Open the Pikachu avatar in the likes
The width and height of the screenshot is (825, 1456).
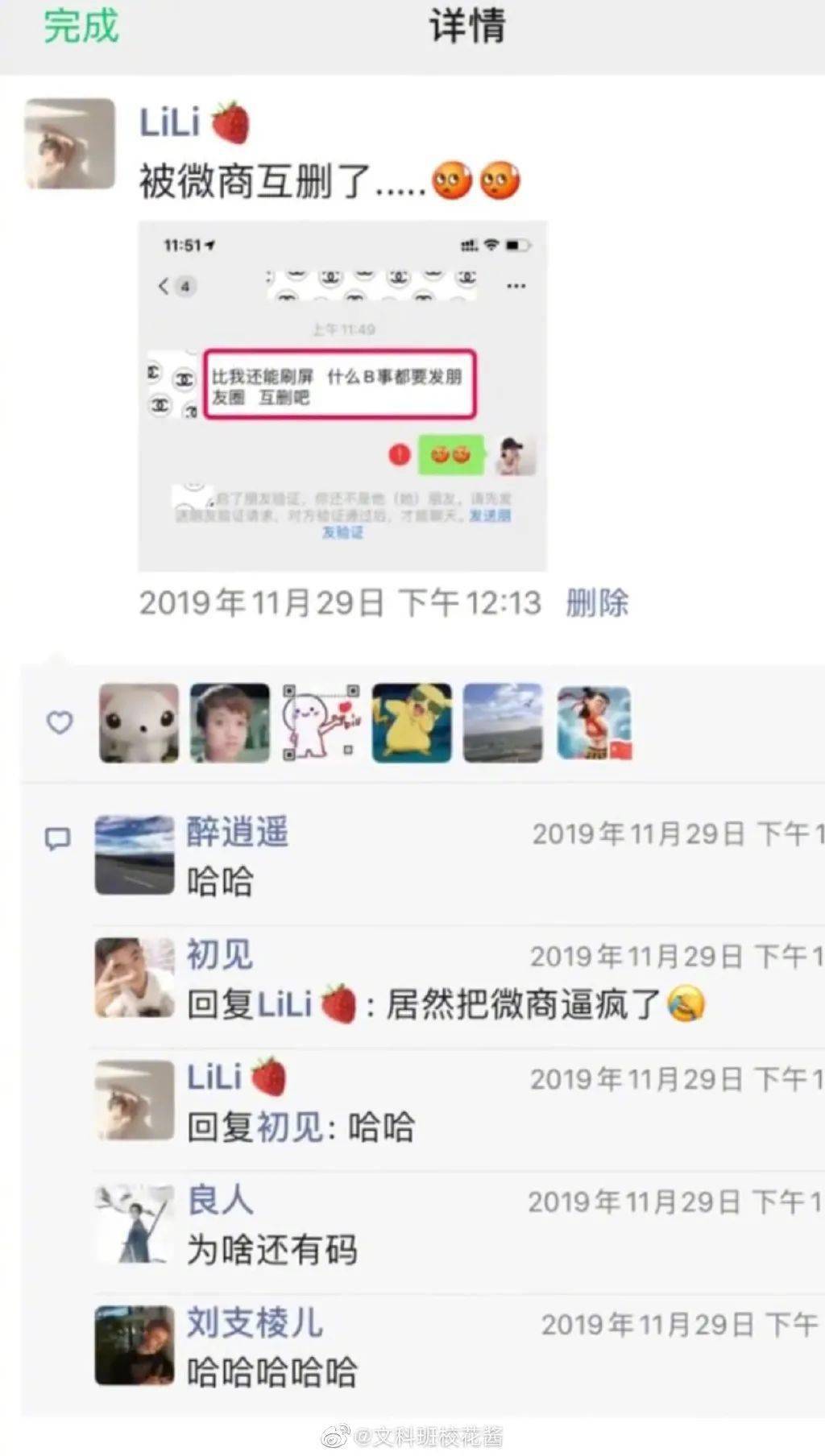tap(412, 722)
